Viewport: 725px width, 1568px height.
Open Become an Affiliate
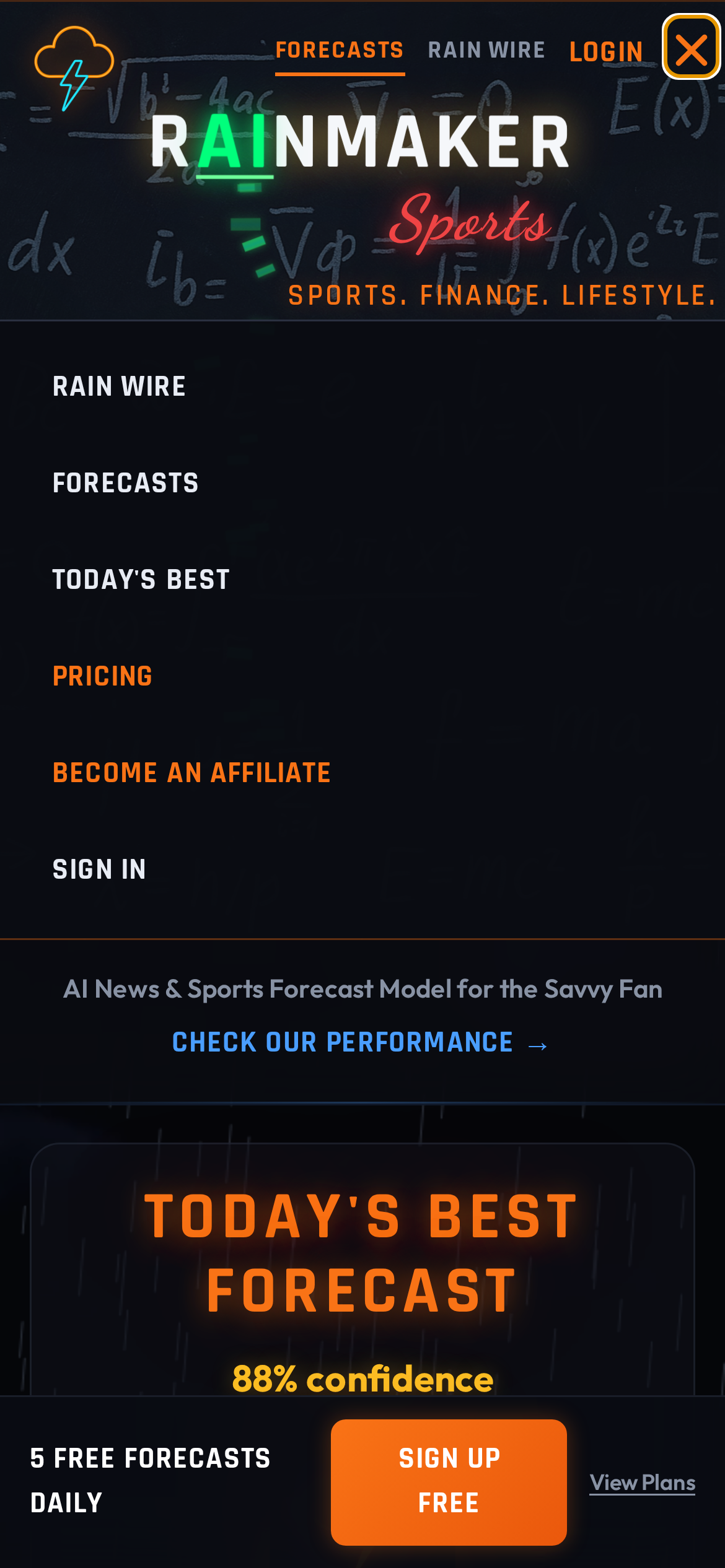(x=192, y=773)
